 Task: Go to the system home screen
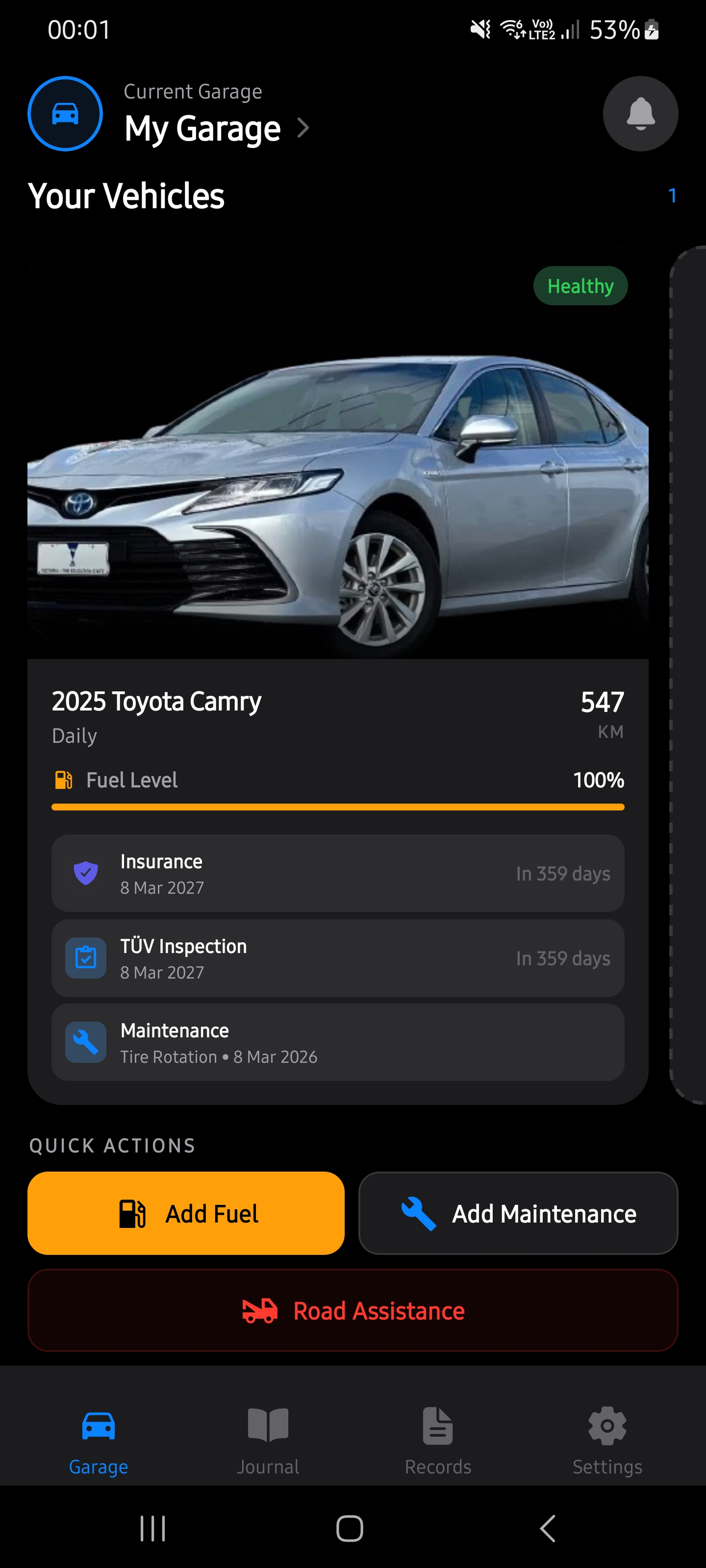[x=350, y=1528]
